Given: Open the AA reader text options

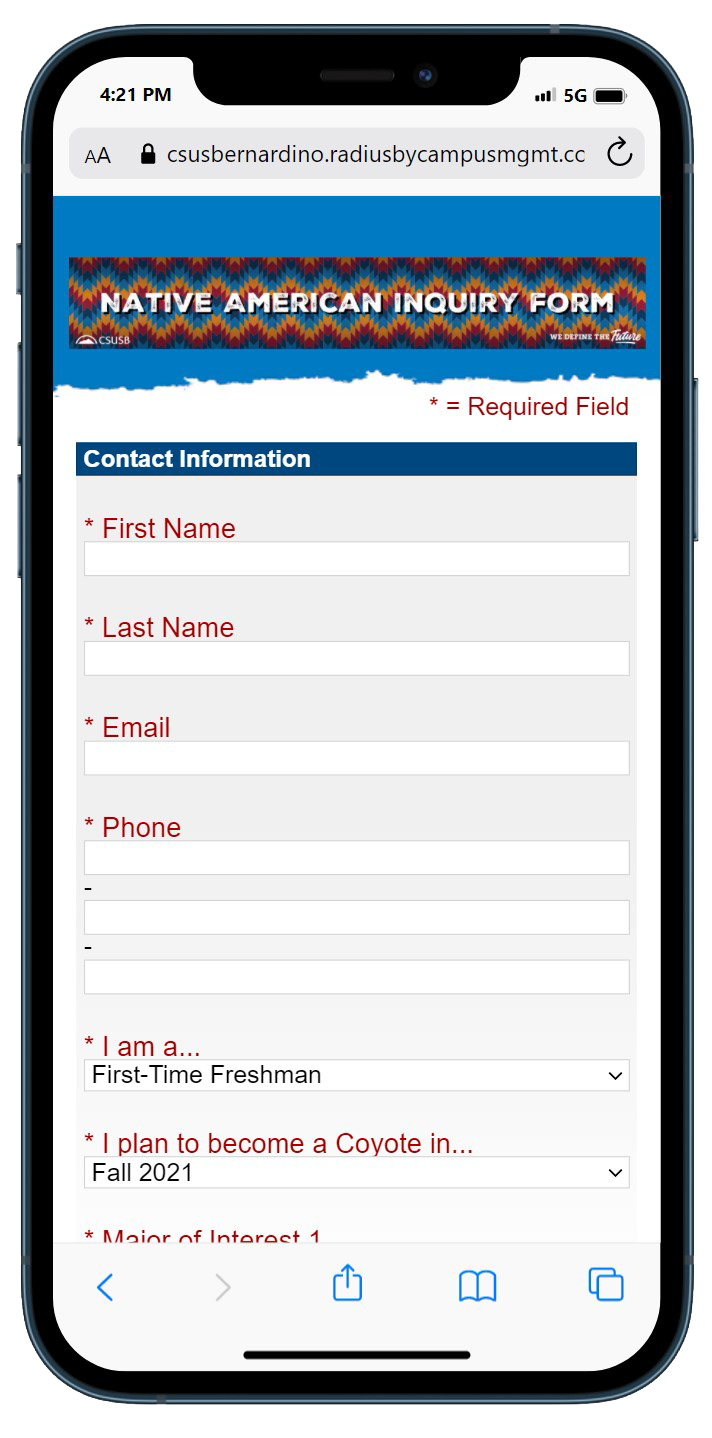Looking at the screenshot, I should 98,156.
